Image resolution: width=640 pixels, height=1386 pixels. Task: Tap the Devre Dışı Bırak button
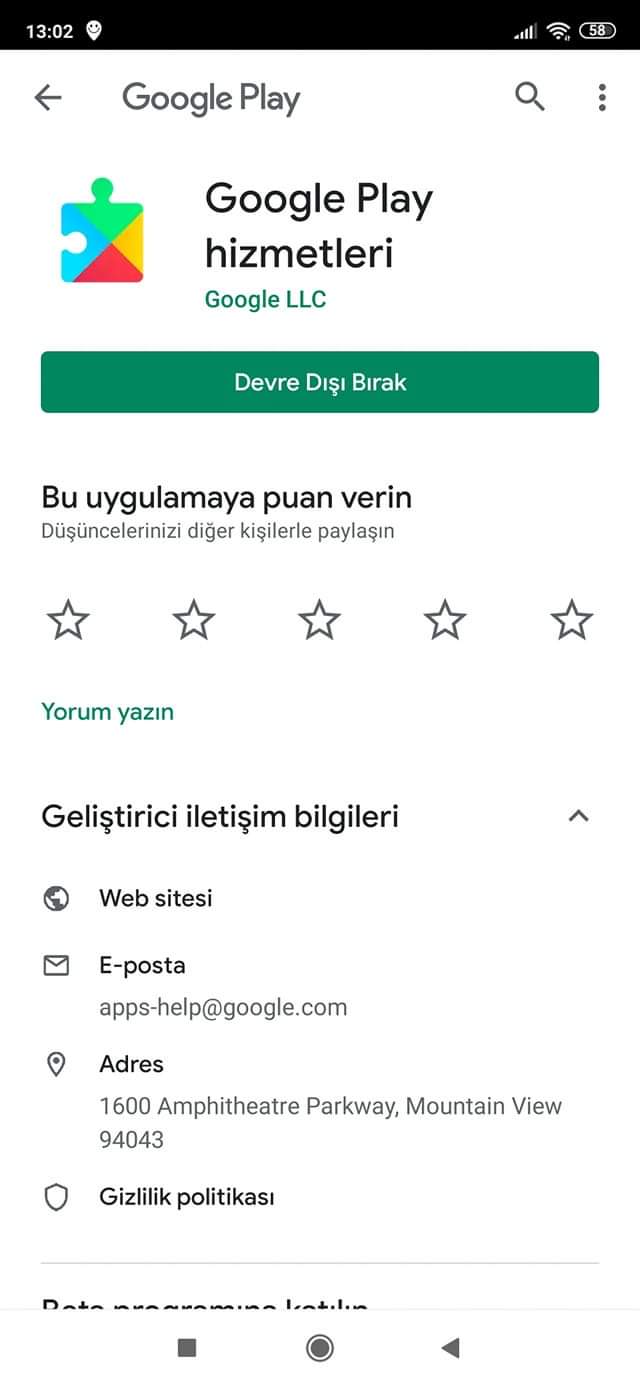pos(320,382)
